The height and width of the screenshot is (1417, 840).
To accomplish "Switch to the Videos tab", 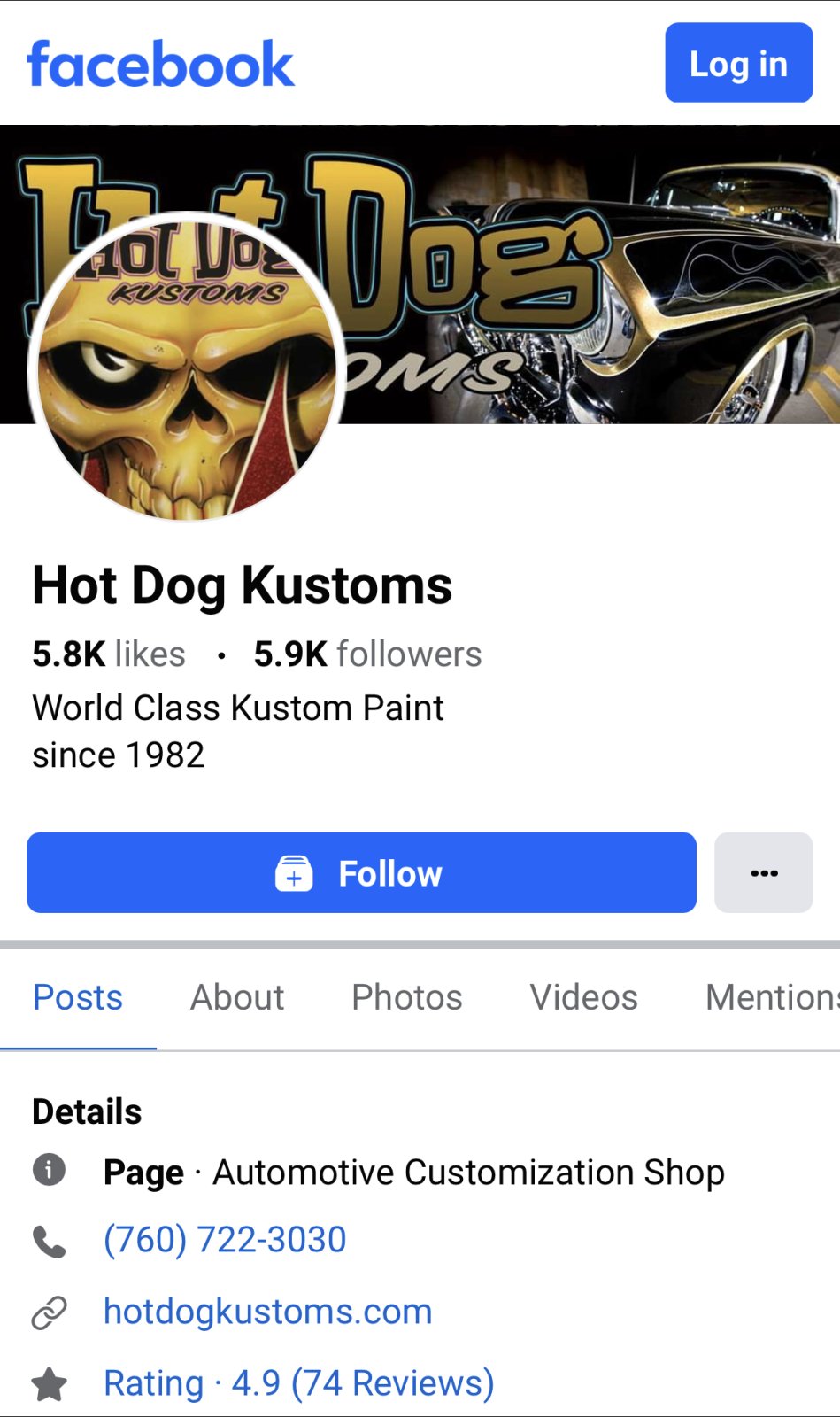I will click(x=583, y=997).
